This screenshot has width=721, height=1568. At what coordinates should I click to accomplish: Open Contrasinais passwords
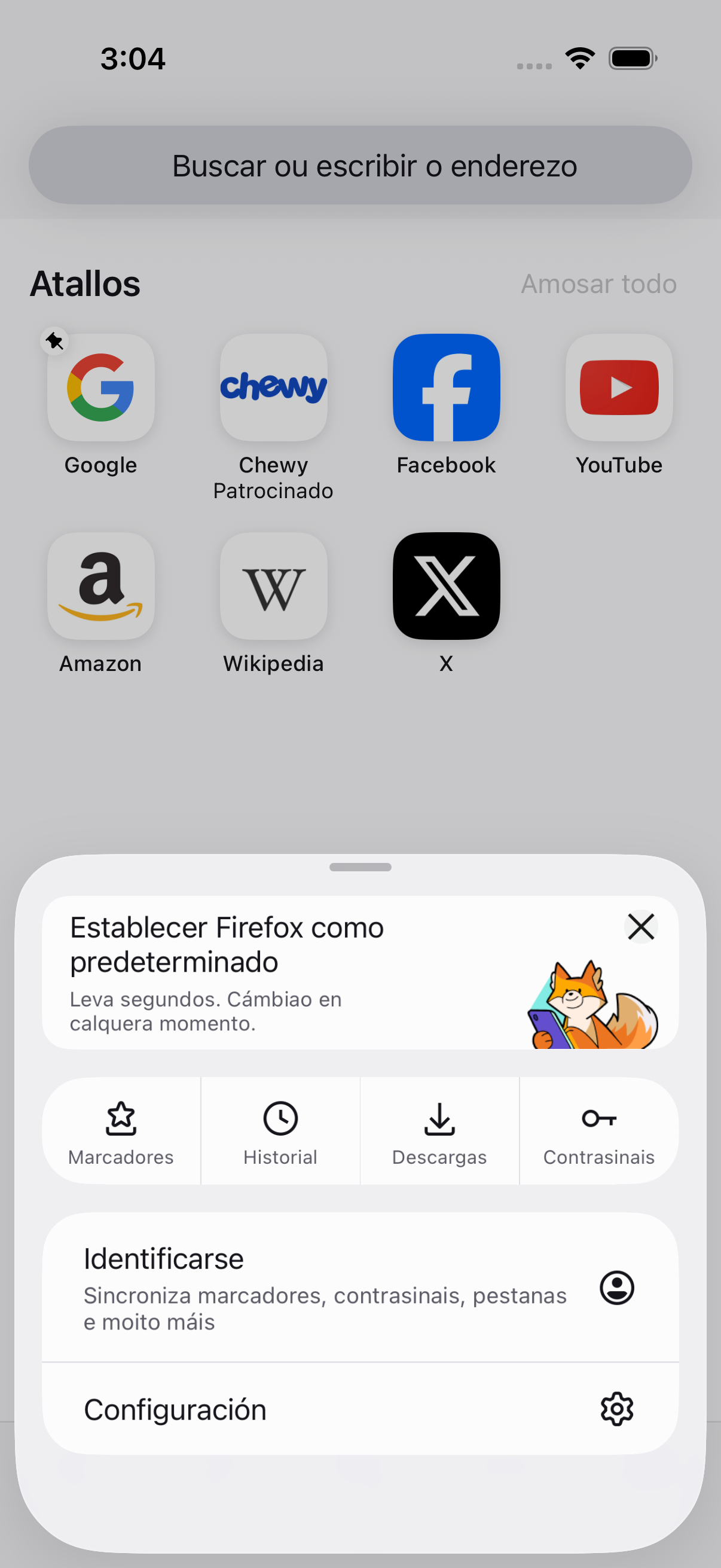tap(598, 1130)
